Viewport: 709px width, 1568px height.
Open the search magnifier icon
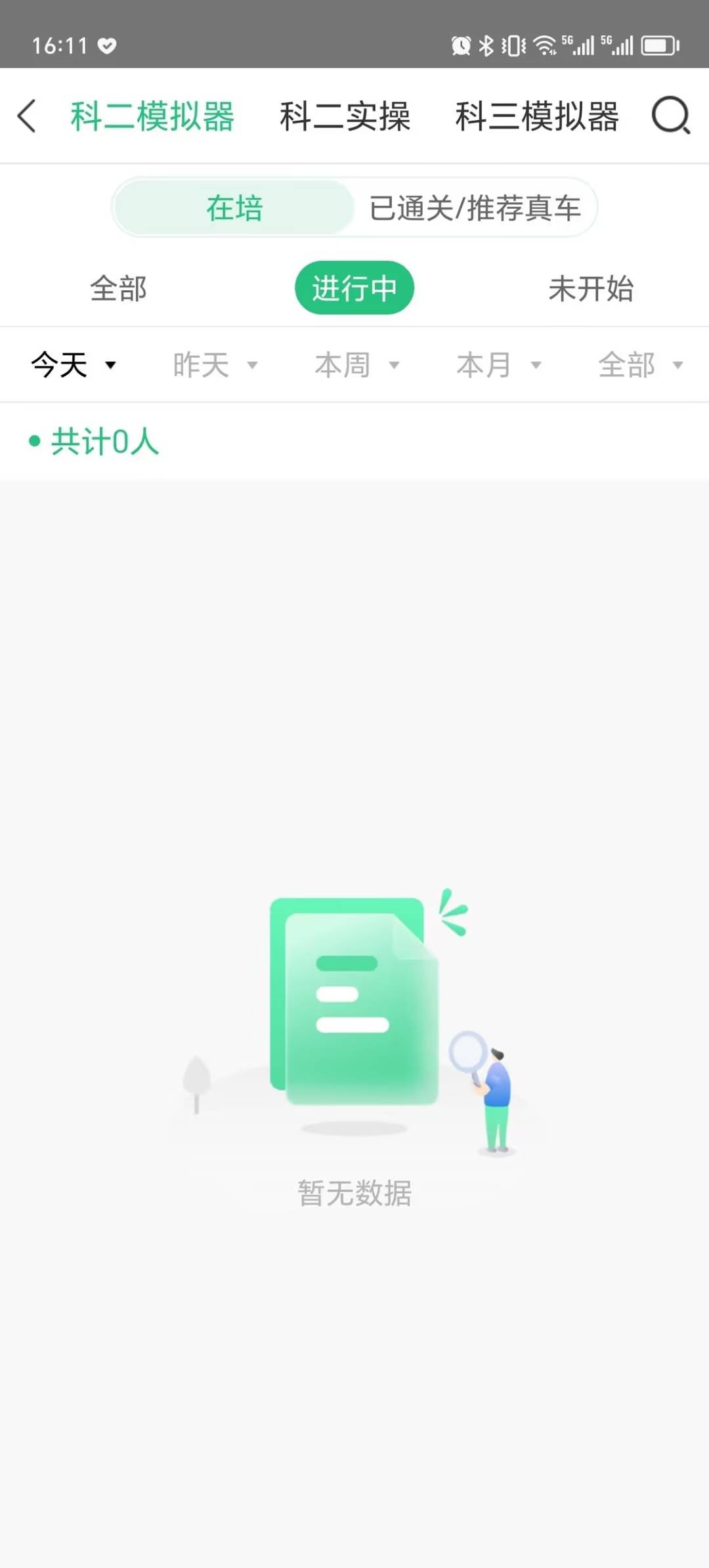(x=670, y=116)
